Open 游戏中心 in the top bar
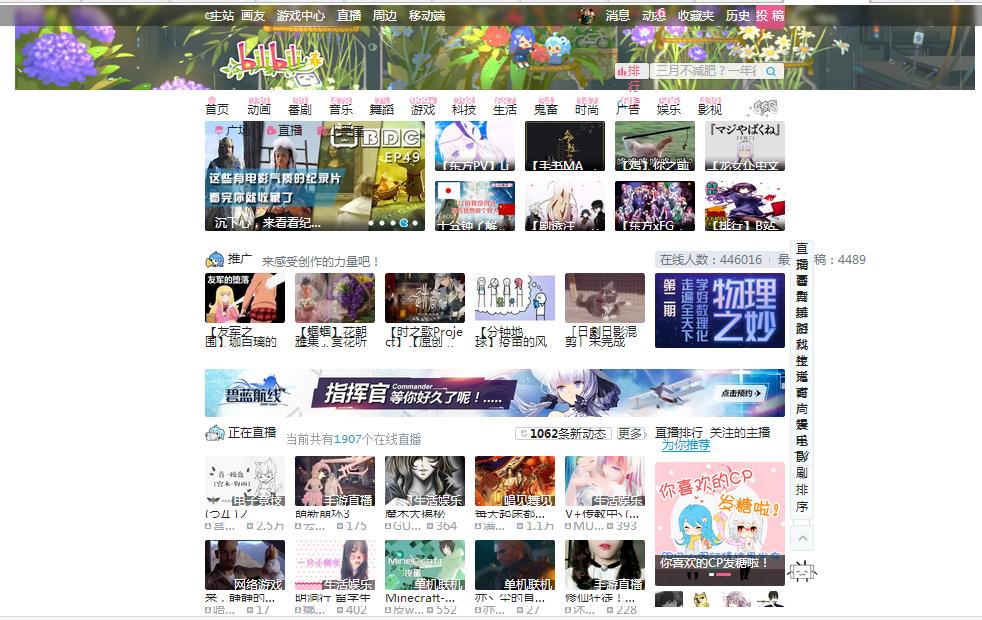Viewport: 982px width, 620px height. [300, 15]
